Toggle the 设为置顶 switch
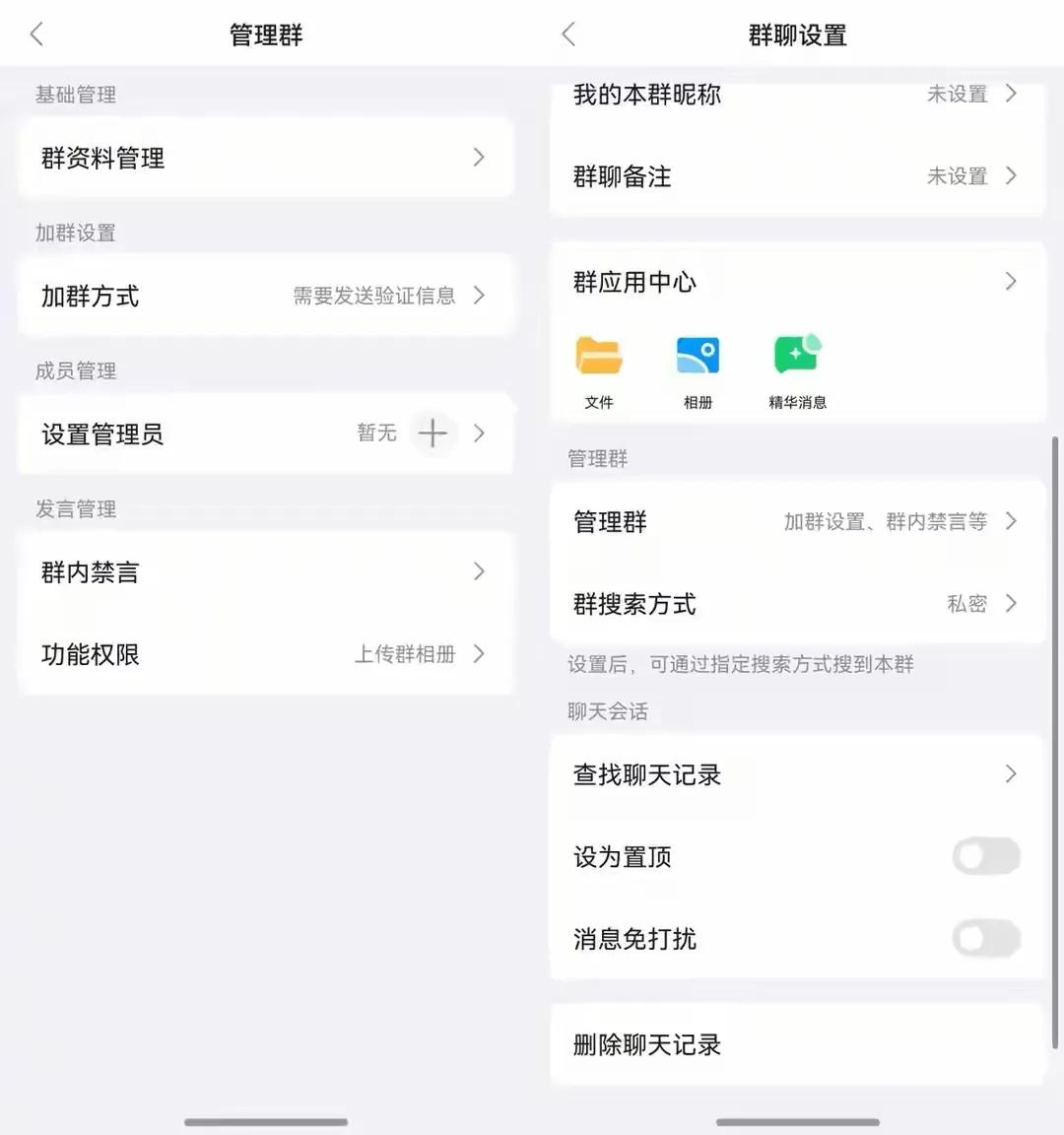 [x=986, y=856]
